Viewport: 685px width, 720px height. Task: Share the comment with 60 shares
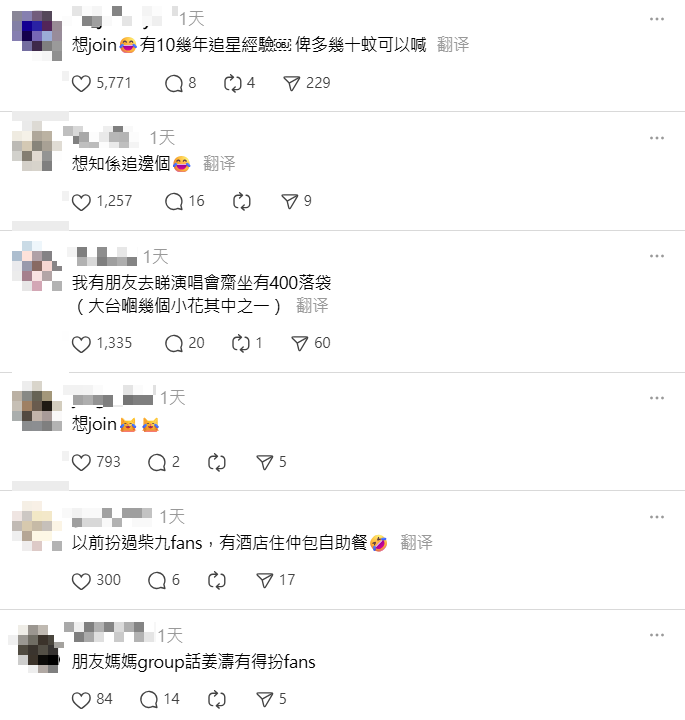point(299,343)
